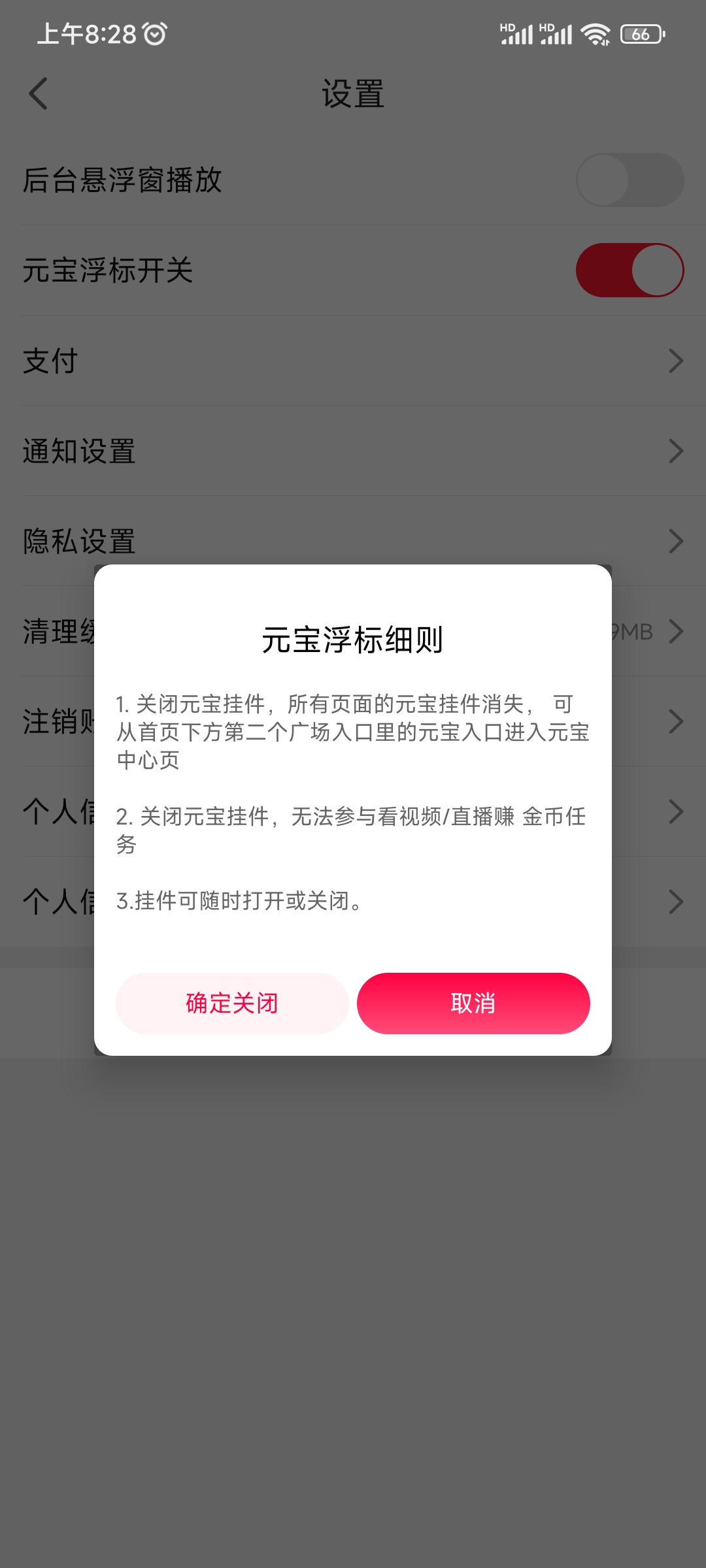706x1568 pixels.
Task: Expand 通知设置 using the arrow
Action: coord(677,451)
